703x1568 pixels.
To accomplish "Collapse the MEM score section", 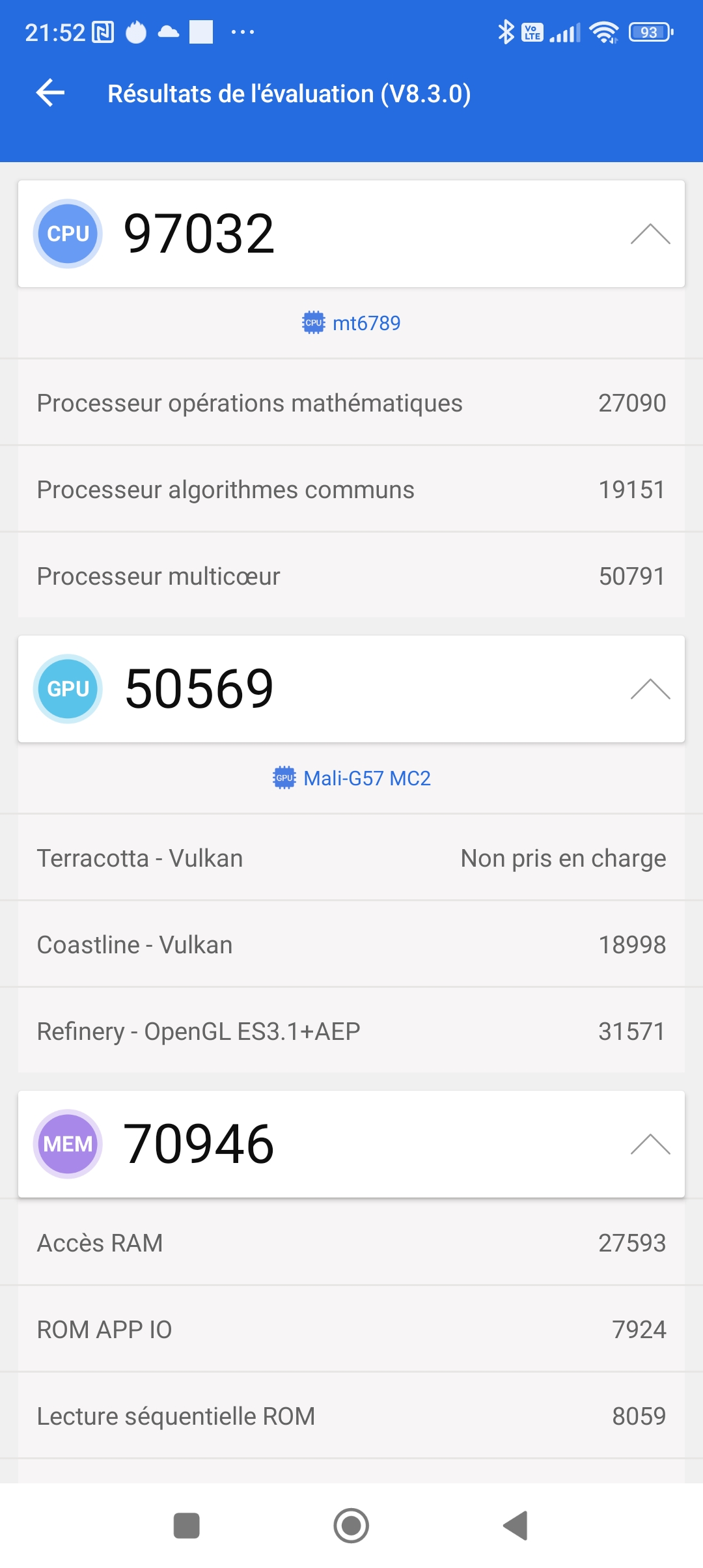I will point(650,1144).
